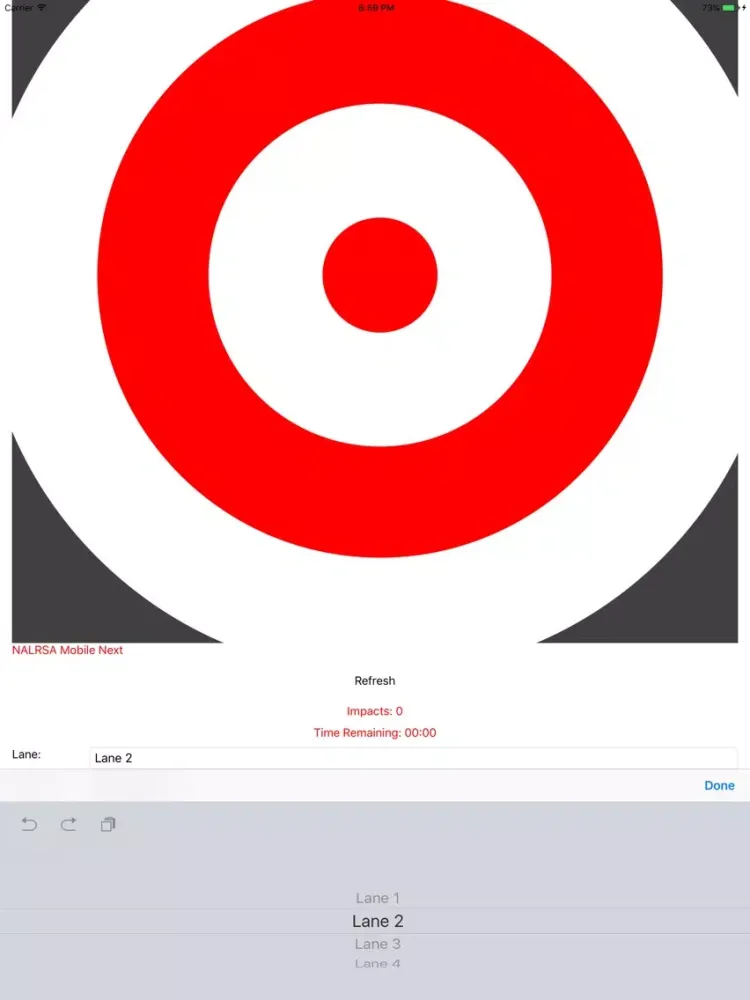Confirm picker selection with Done
This screenshot has height=1000, width=750.
719,786
